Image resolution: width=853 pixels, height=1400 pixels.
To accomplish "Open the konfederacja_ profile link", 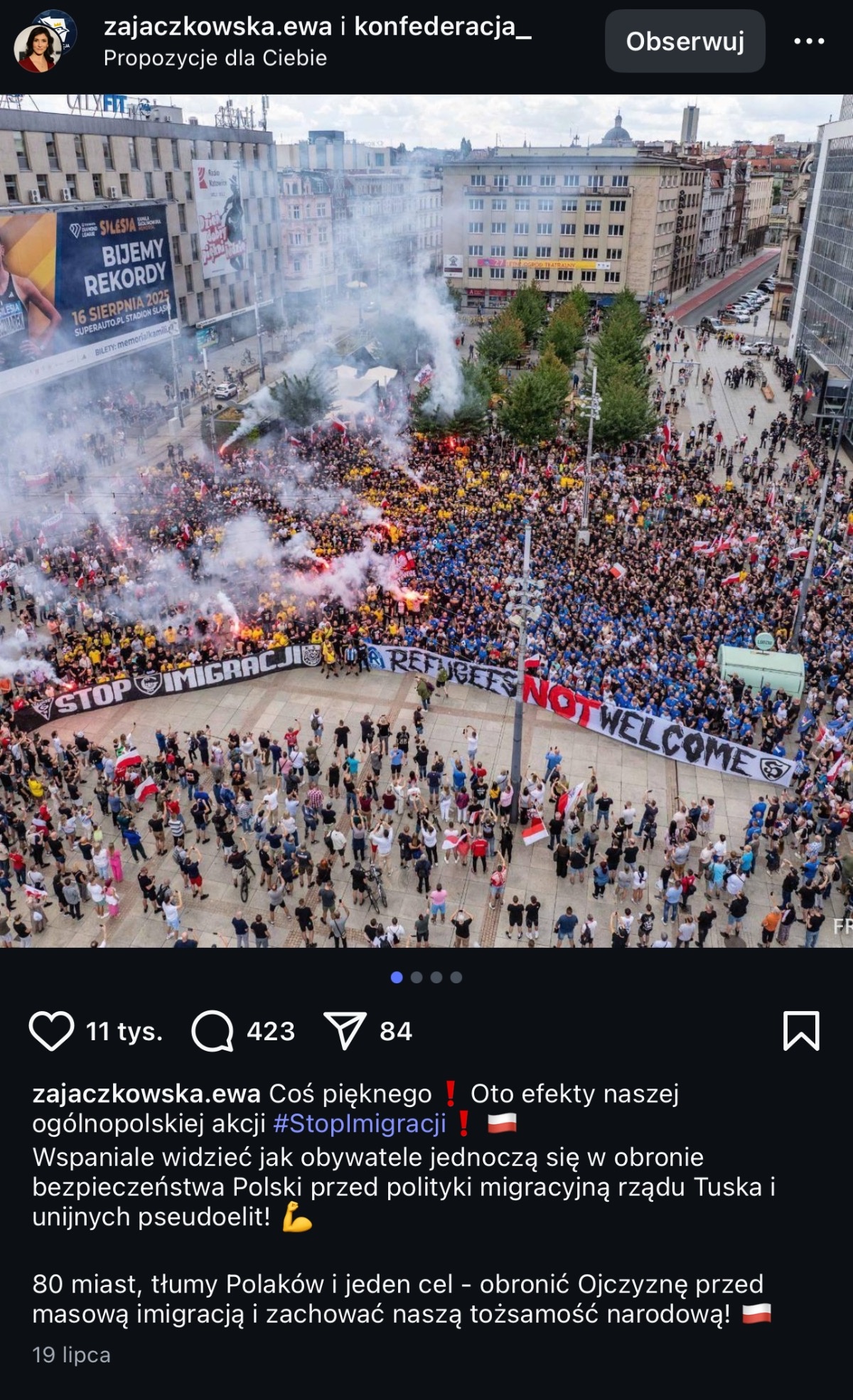I will click(x=442, y=27).
